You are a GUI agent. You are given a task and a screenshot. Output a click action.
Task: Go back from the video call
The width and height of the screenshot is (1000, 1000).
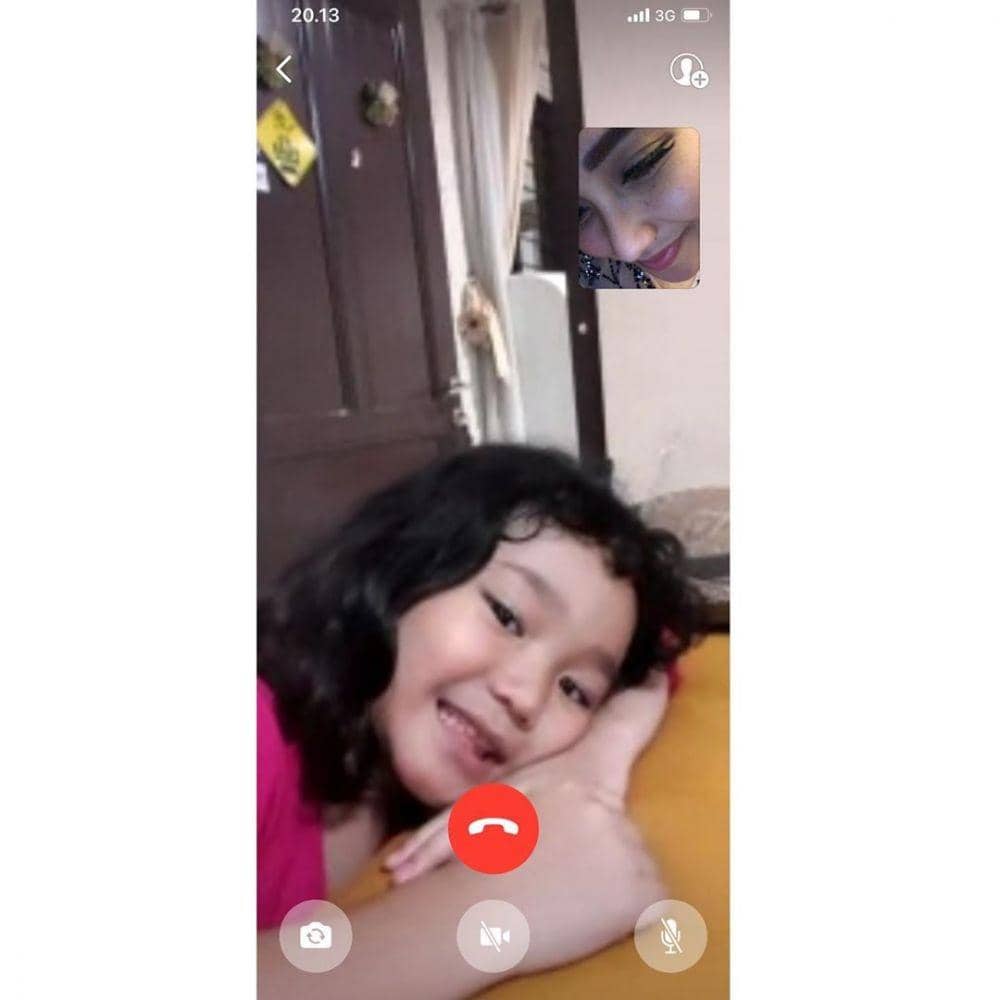coord(284,69)
